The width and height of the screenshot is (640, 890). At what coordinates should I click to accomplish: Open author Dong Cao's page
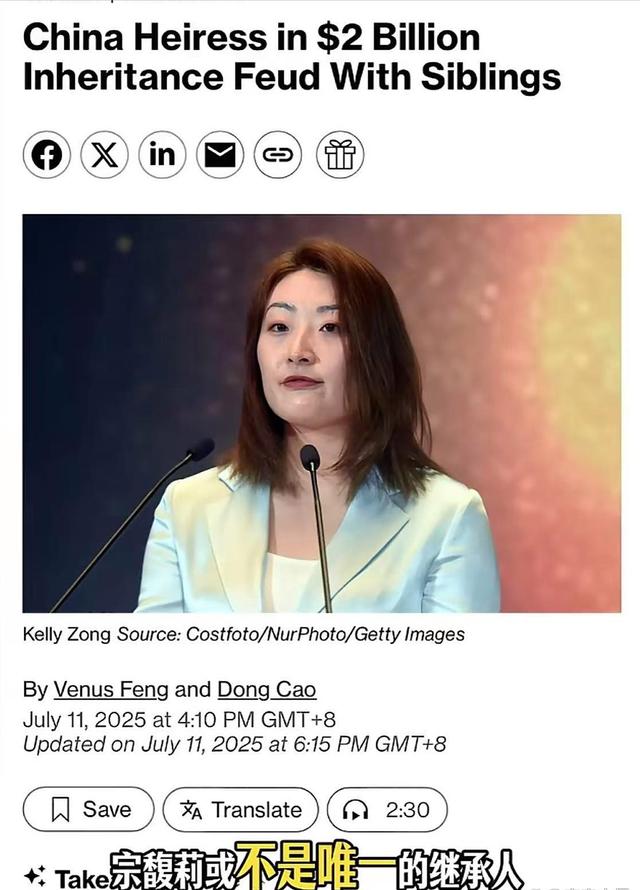(x=266, y=689)
